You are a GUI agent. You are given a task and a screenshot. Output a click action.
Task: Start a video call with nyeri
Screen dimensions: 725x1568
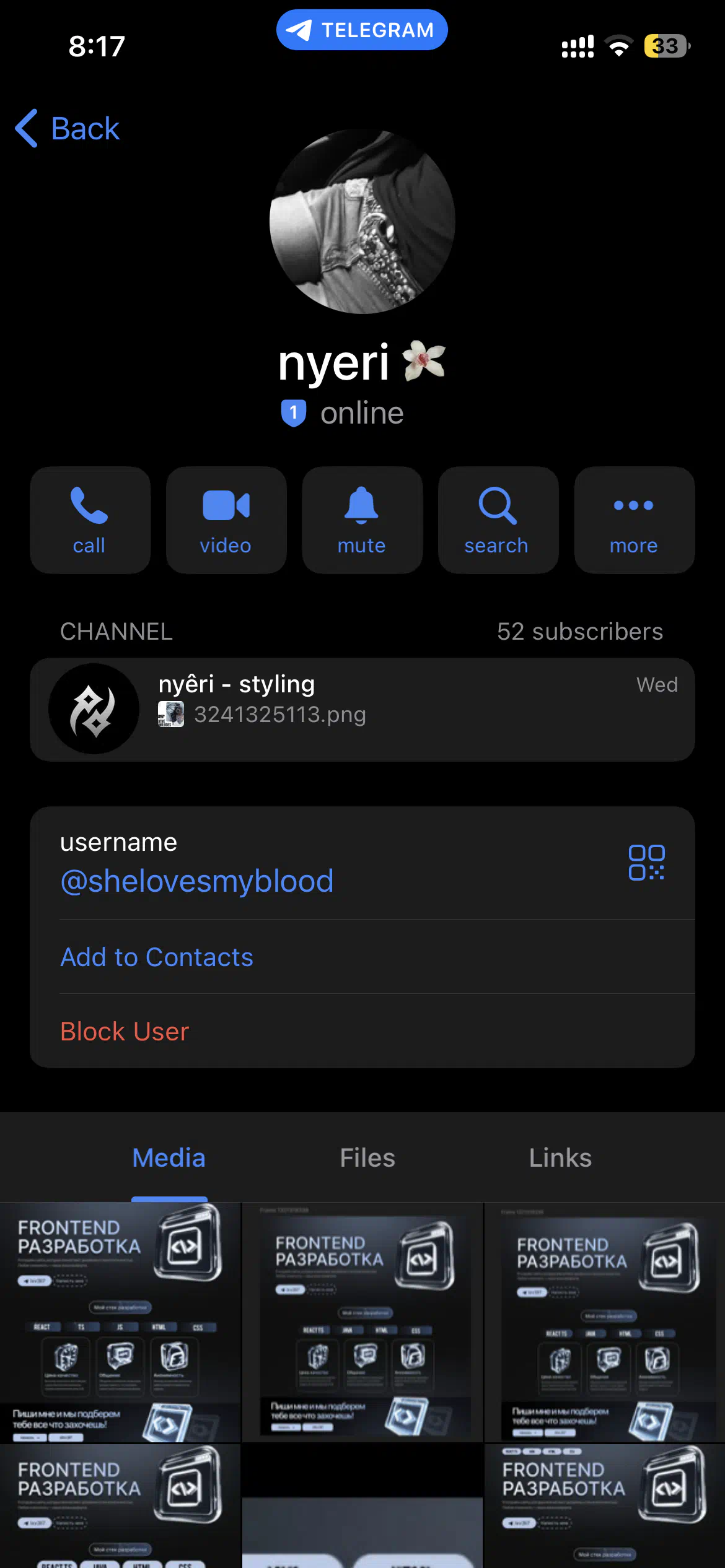[226, 520]
